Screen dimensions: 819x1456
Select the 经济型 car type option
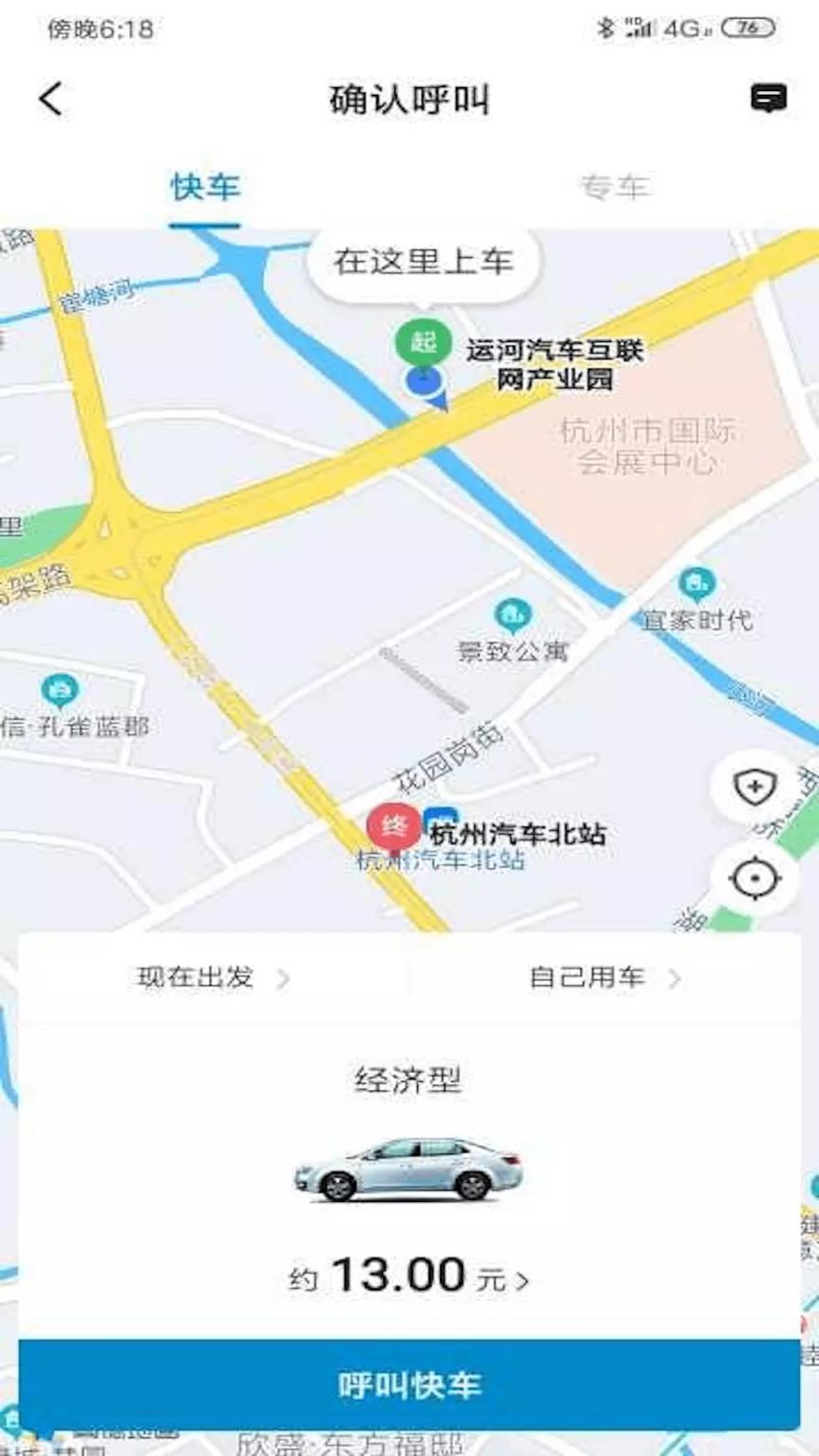click(408, 1079)
